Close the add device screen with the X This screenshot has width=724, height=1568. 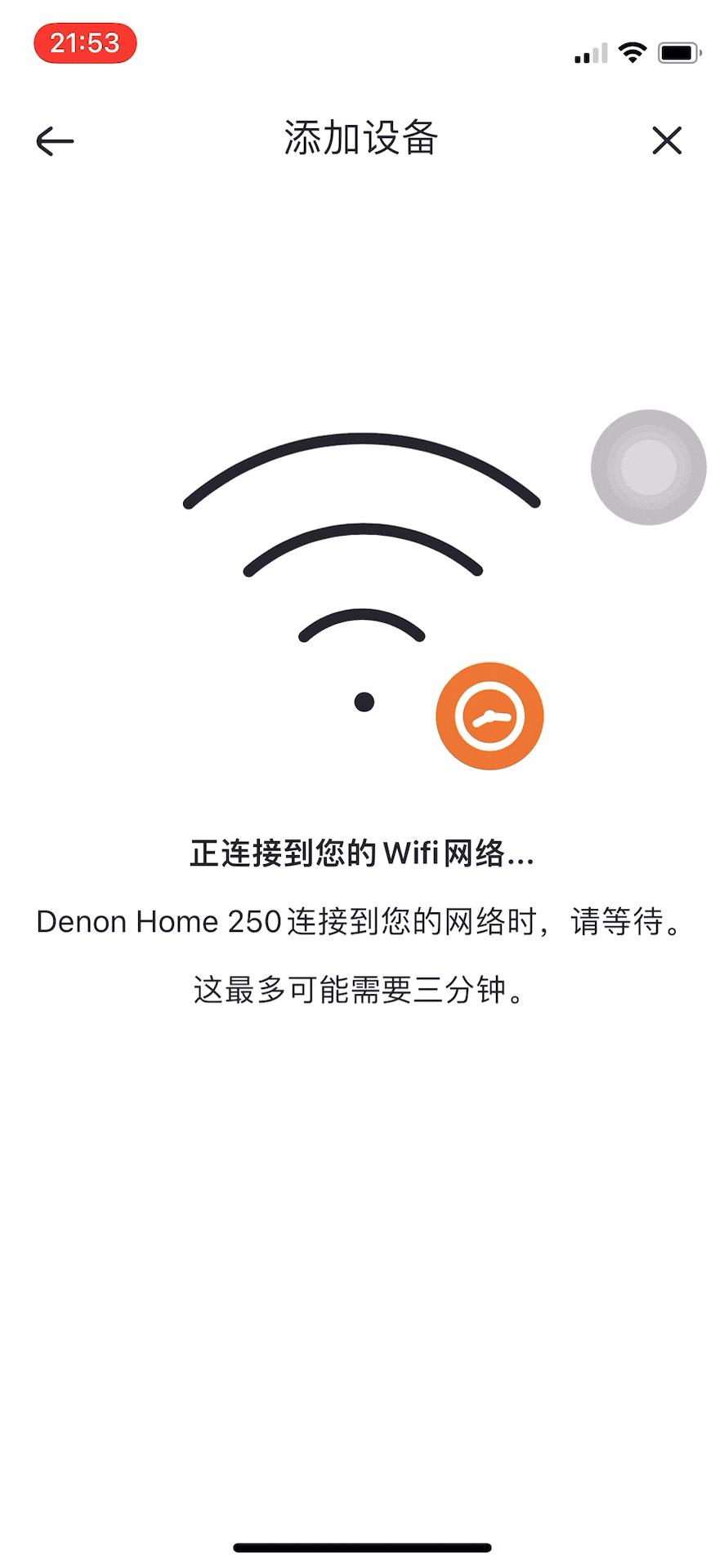click(668, 140)
